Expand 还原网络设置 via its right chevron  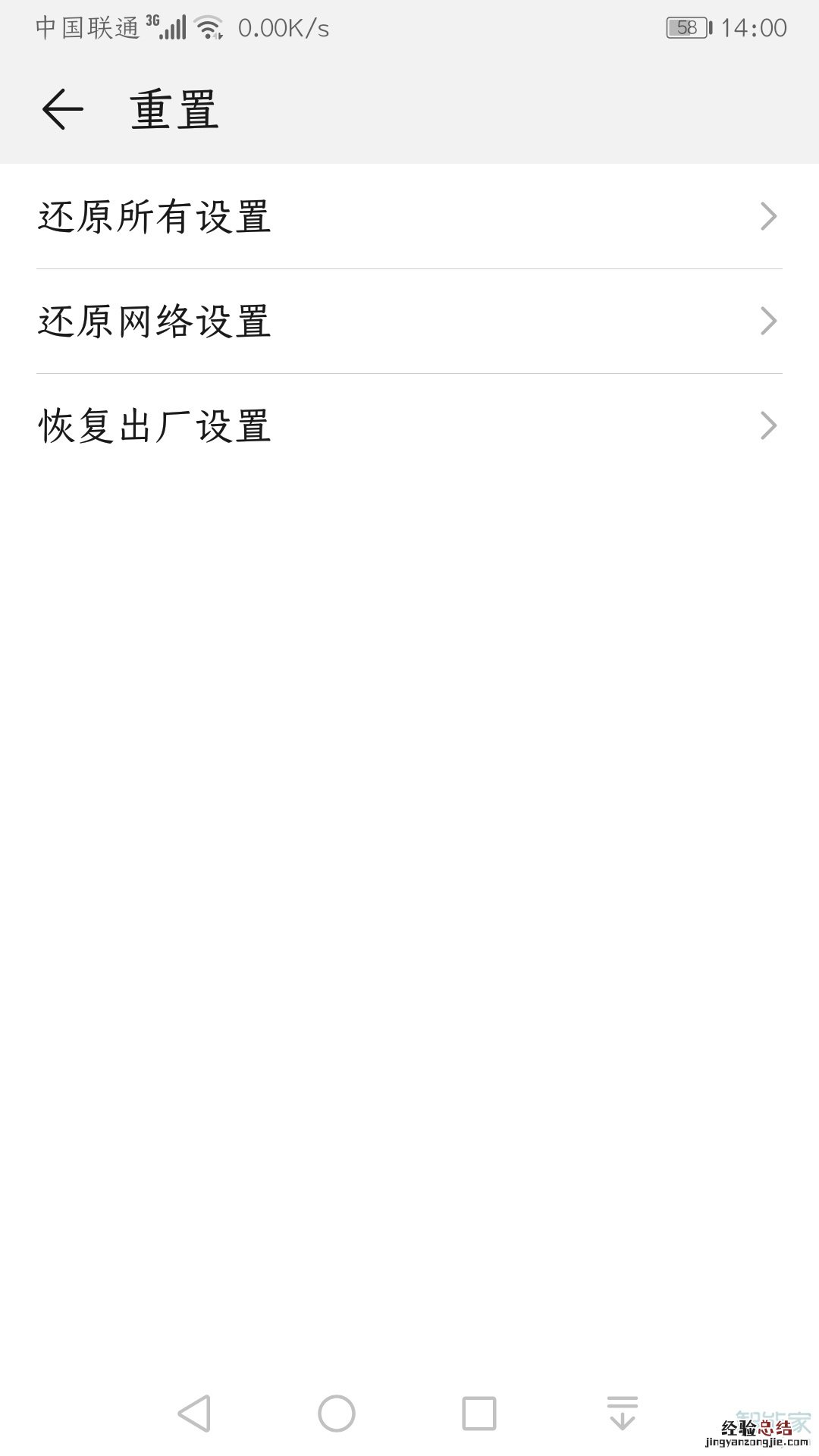(770, 322)
